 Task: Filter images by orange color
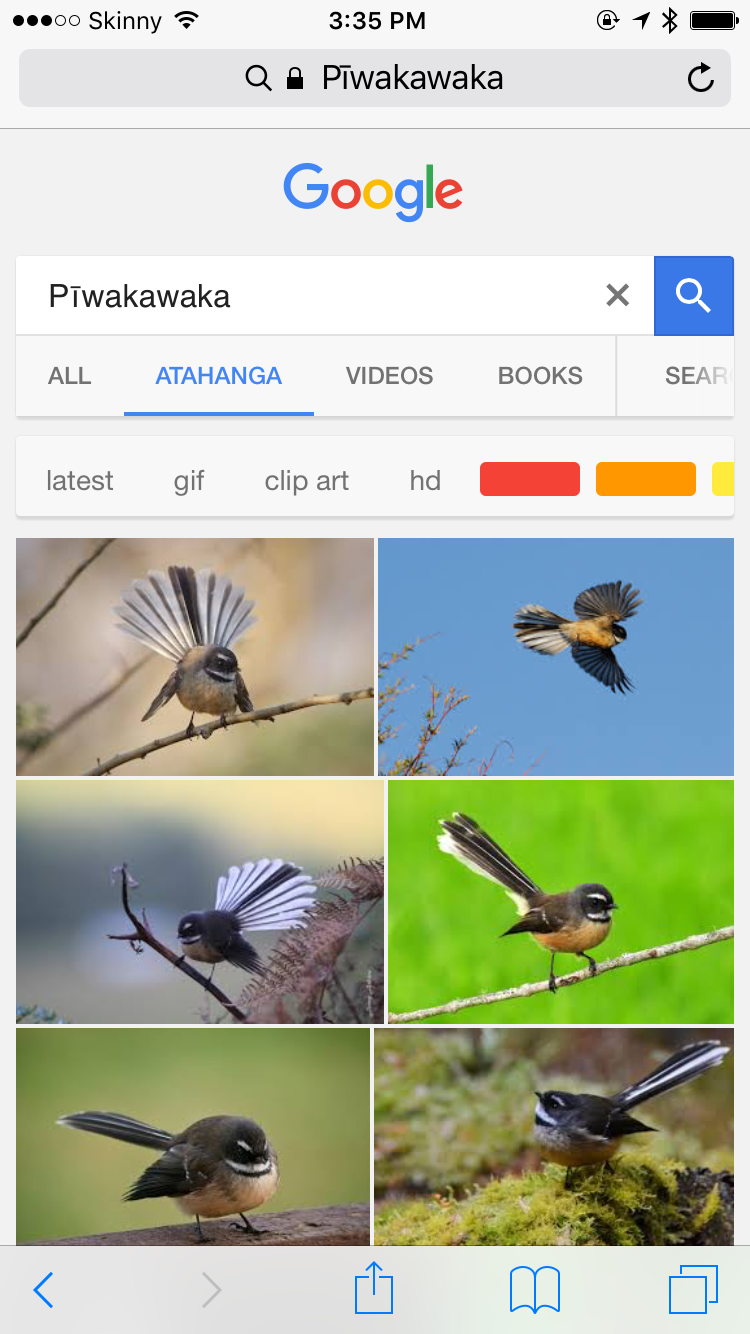click(646, 479)
